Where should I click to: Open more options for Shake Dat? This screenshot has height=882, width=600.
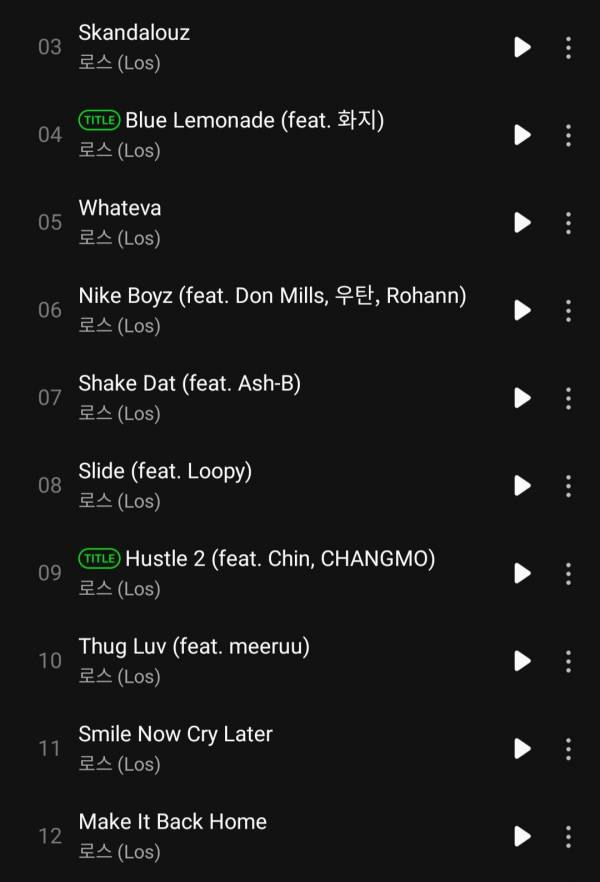568,398
